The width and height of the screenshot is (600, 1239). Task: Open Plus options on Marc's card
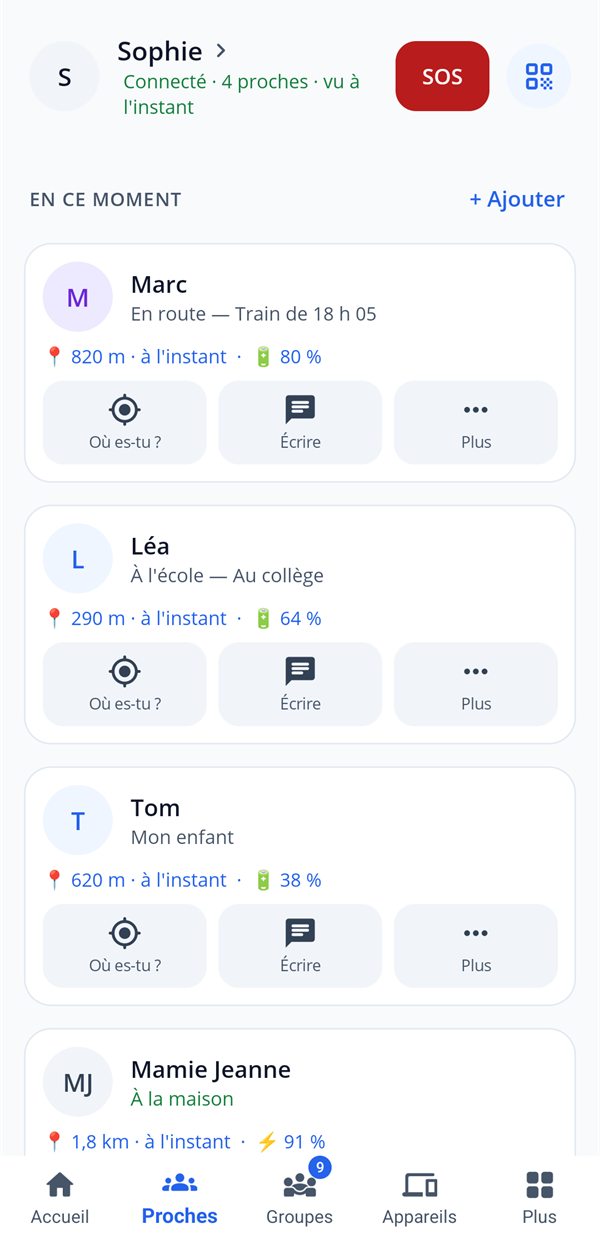click(476, 422)
